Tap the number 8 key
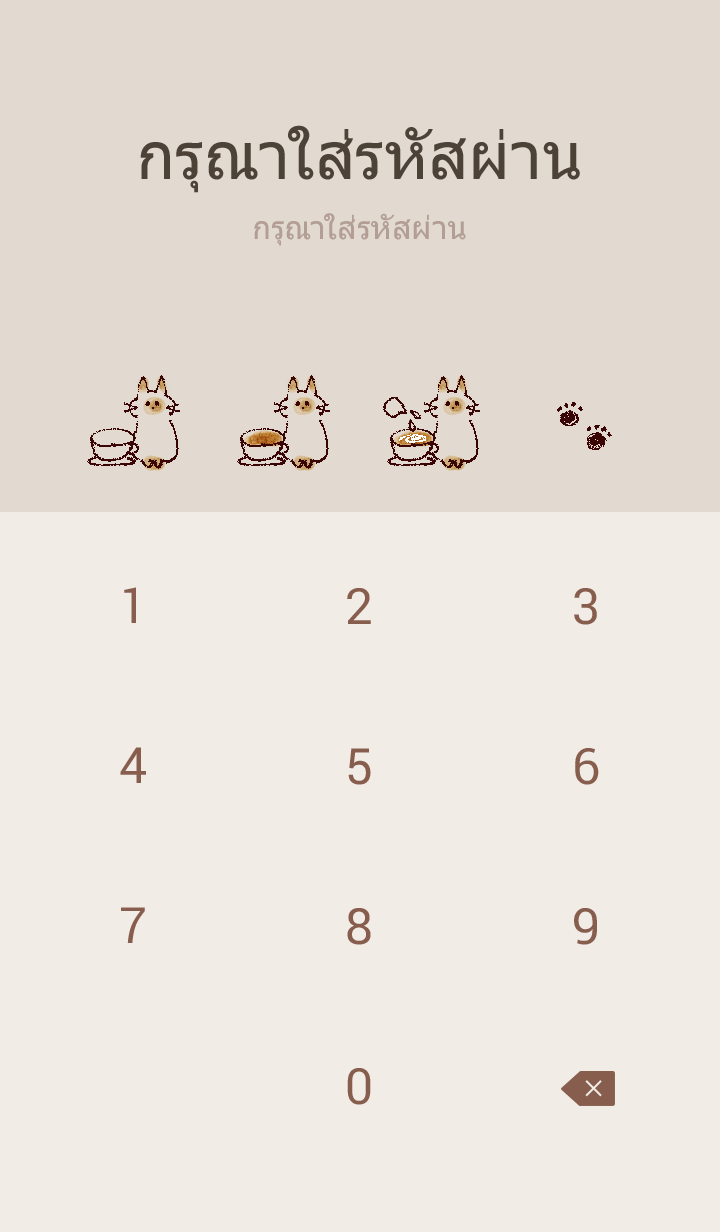The image size is (720, 1232). coord(359,927)
